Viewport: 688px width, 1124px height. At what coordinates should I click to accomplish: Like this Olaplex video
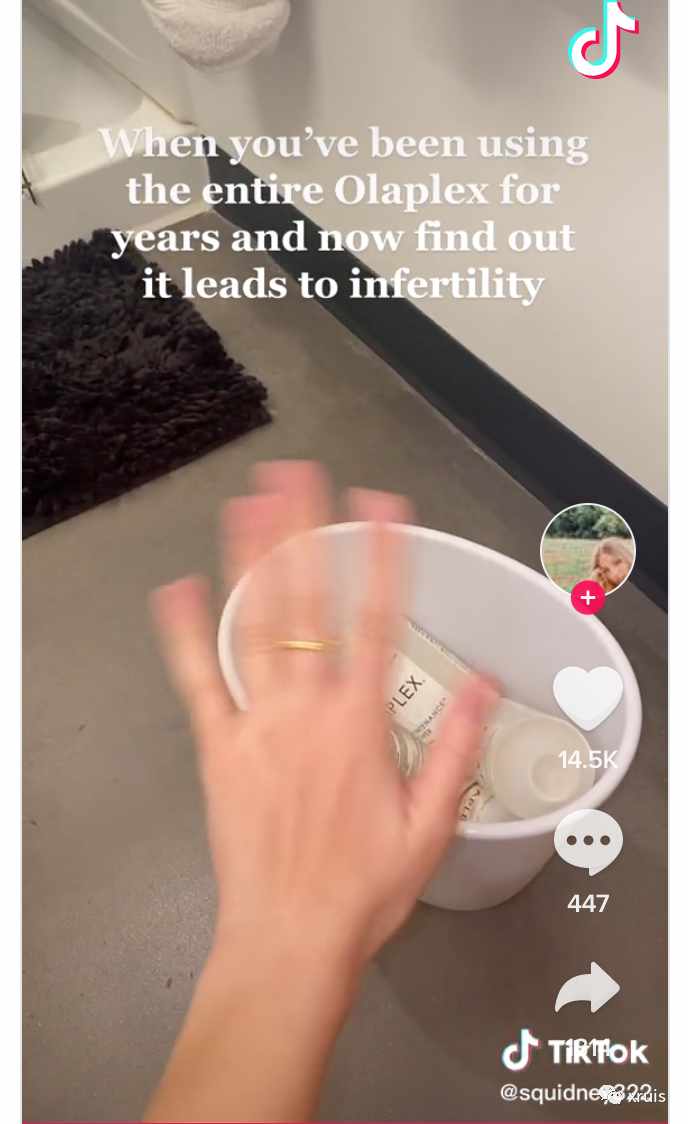pyautogui.click(x=588, y=697)
